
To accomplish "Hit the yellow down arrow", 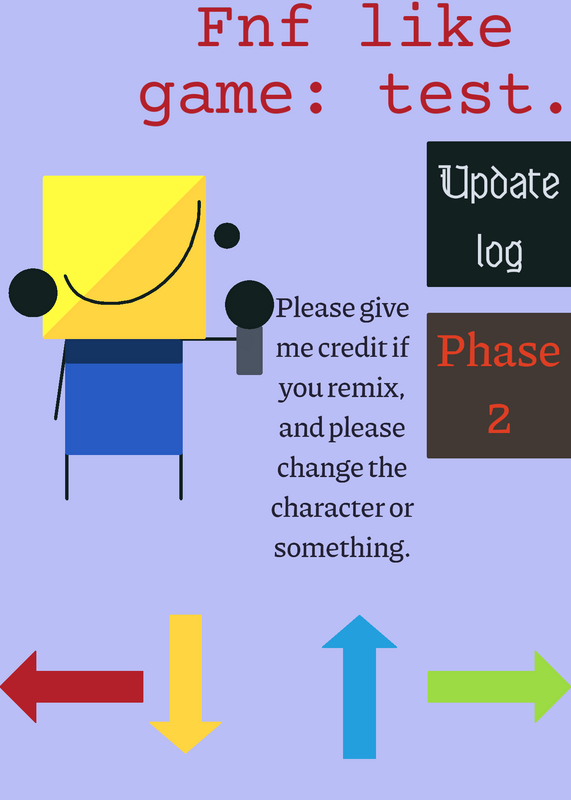I will coord(186,684).
